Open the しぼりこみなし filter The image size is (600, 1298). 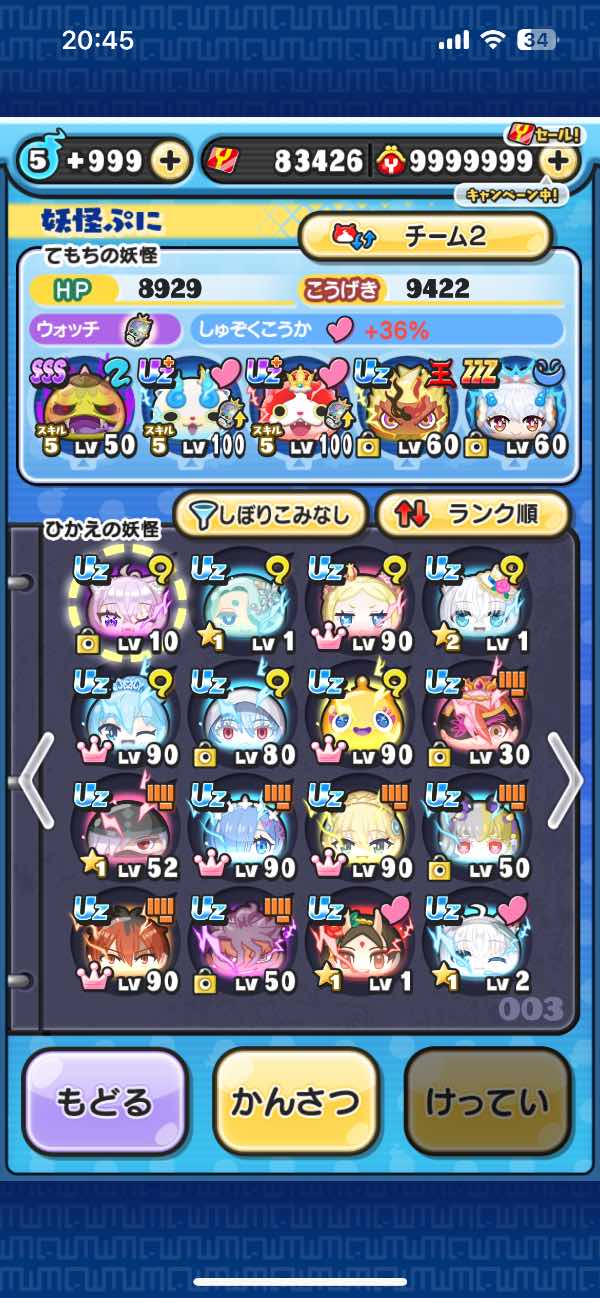click(x=272, y=516)
